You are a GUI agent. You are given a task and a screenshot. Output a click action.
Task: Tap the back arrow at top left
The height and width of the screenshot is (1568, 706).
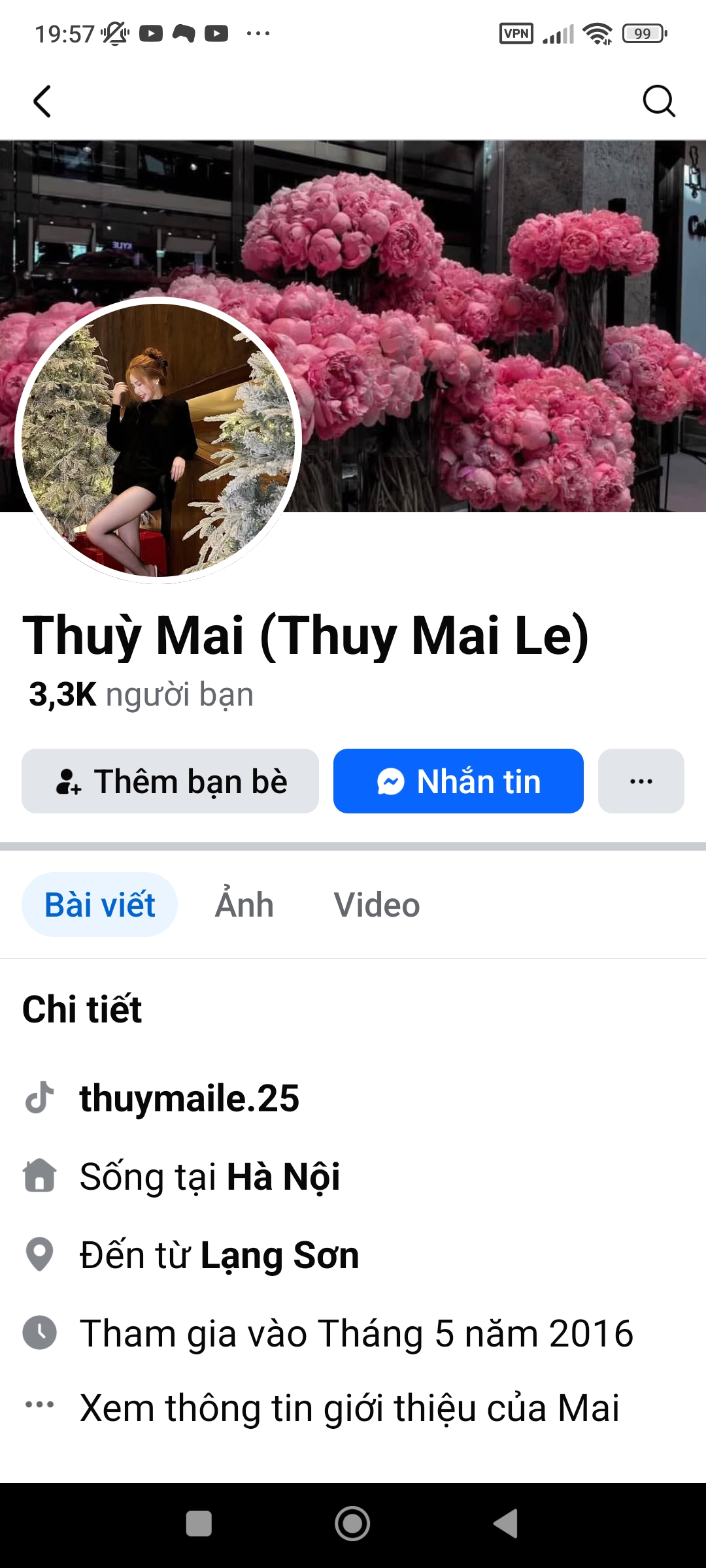(42, 101)
